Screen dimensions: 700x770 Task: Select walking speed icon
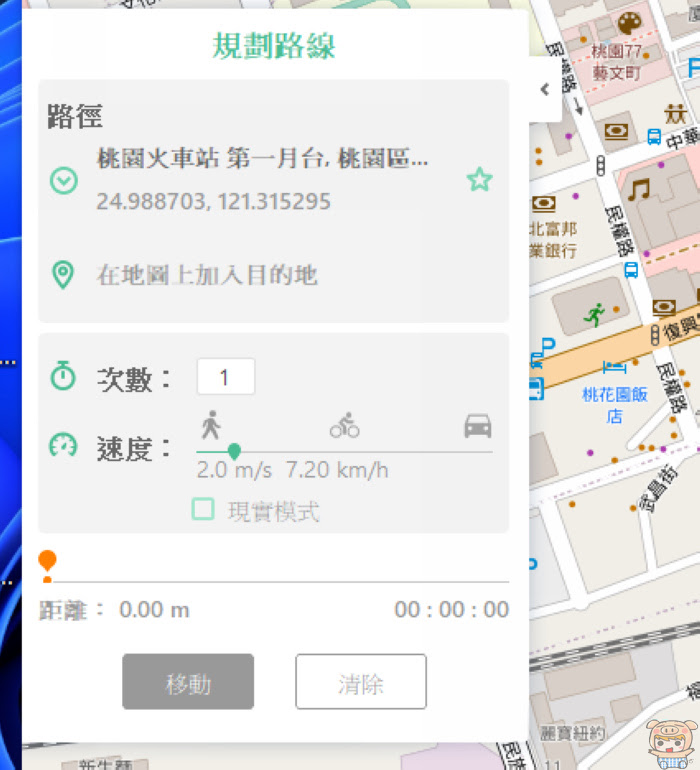tap(210, 425)
